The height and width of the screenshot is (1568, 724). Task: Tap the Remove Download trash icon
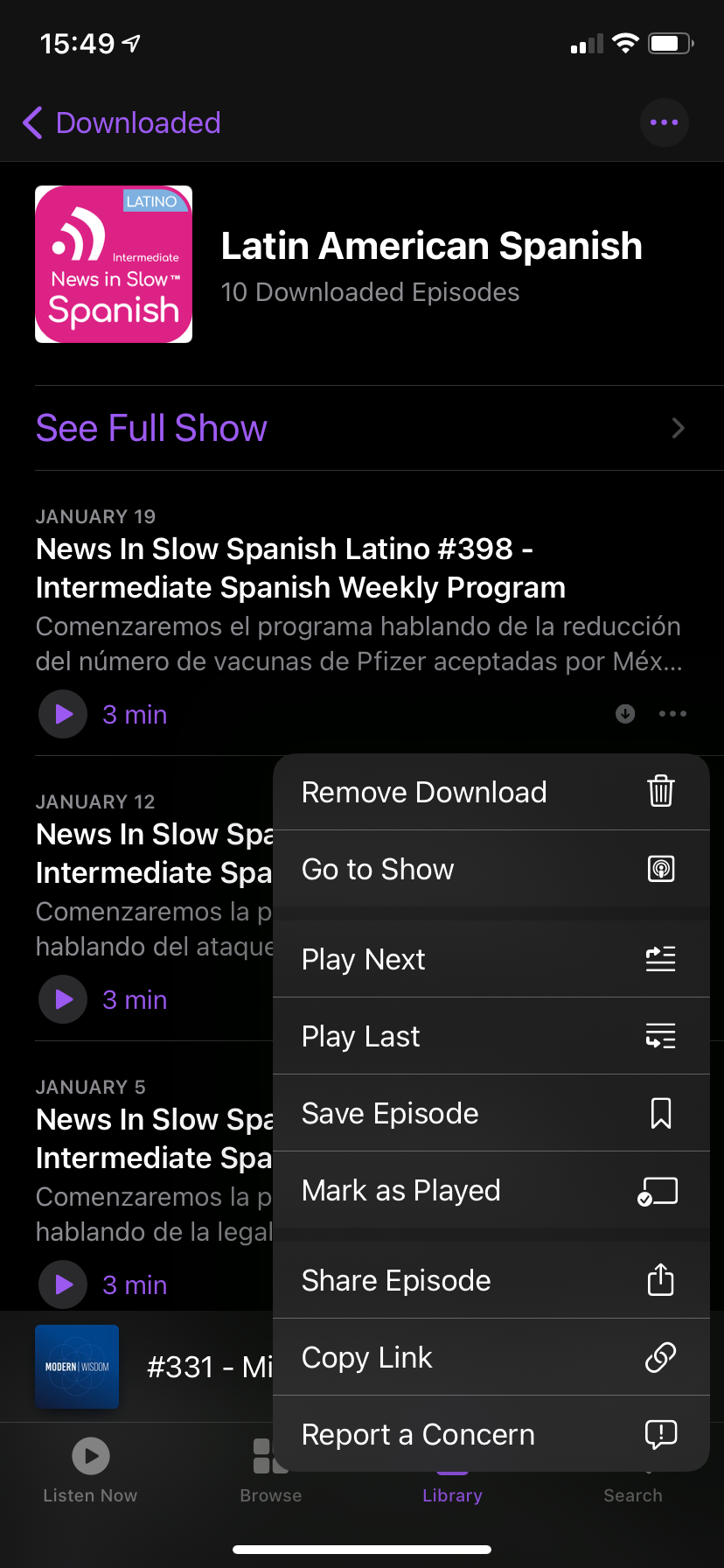pos(661,791)
